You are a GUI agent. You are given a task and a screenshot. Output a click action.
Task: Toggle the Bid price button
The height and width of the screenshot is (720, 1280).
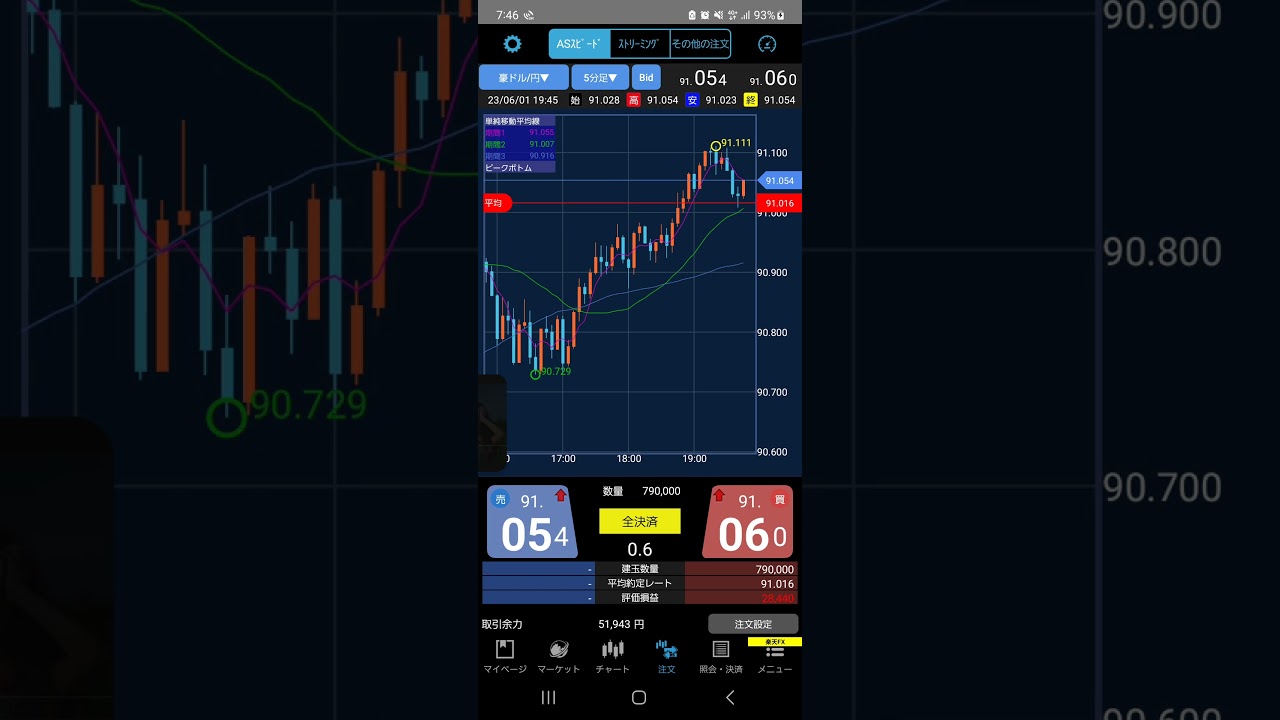[646, 78]
